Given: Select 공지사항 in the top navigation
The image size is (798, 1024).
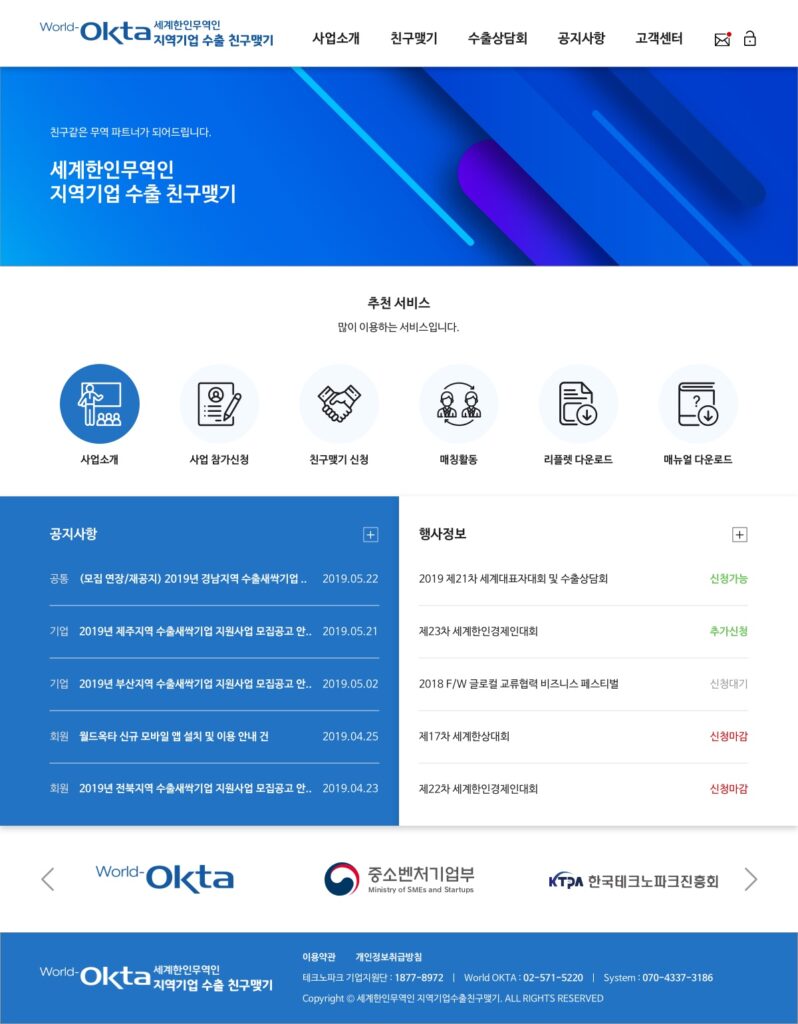Looking at the screenshot, I should click(581, 39).
